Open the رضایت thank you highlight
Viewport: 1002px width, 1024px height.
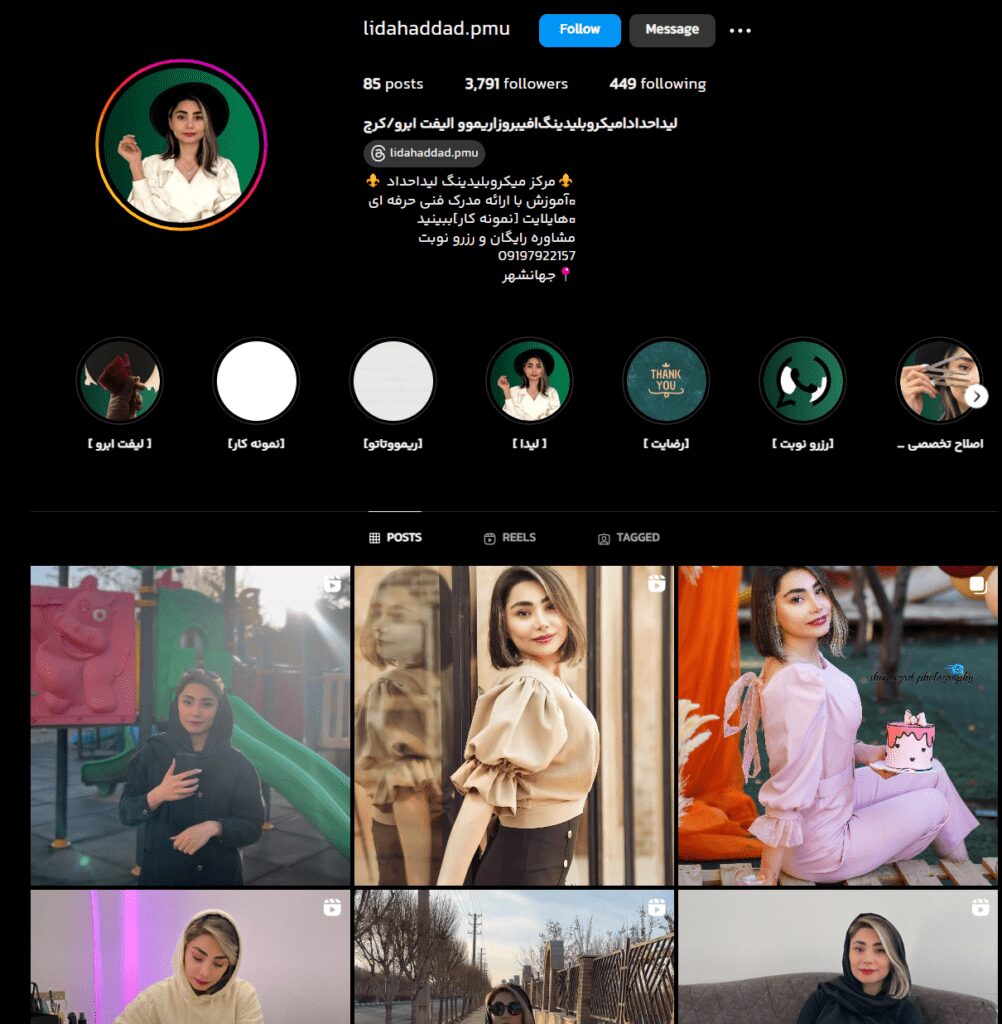tap(666, 381)
